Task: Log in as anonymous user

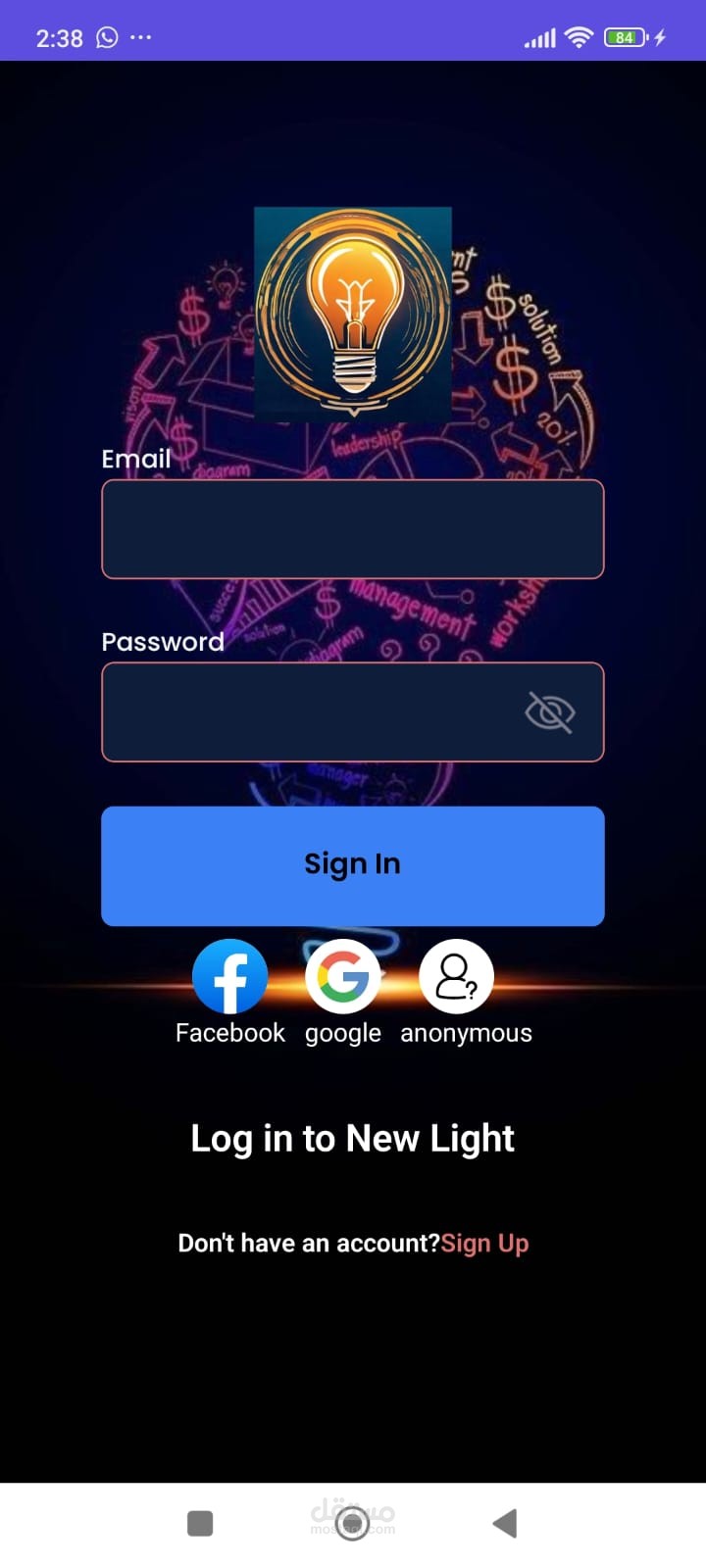Action: click(x=456, y=977)
